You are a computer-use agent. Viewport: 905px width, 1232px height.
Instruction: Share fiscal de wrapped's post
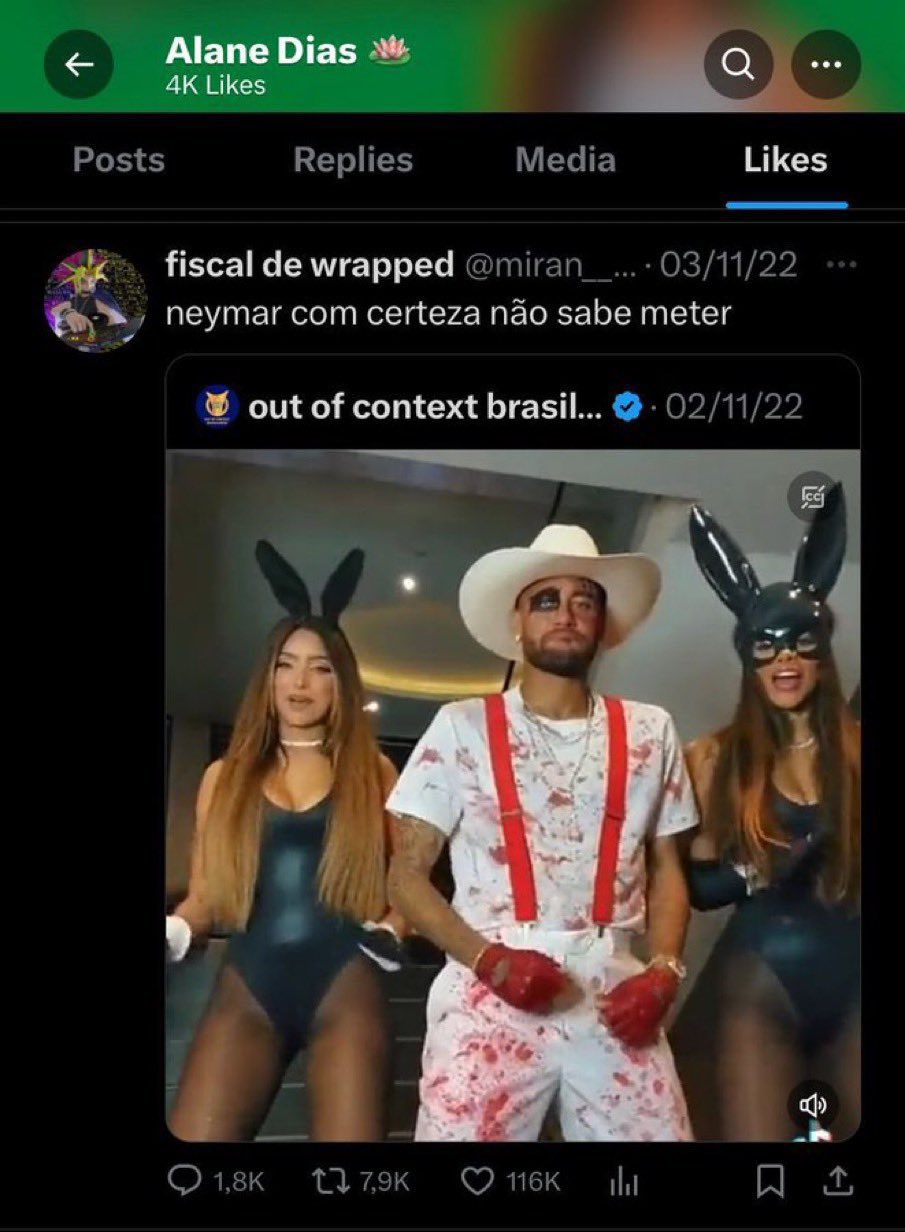(x=838, y=1182)
